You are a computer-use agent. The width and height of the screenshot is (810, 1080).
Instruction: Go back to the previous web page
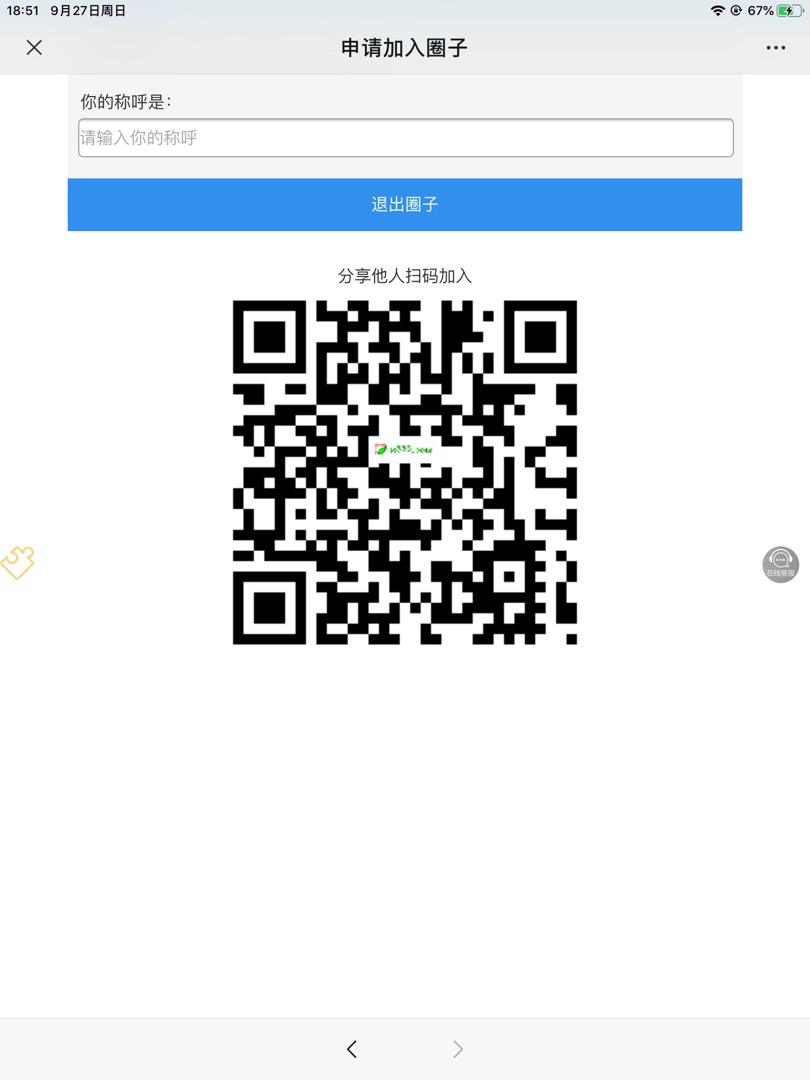click(x=351, y=1048)
